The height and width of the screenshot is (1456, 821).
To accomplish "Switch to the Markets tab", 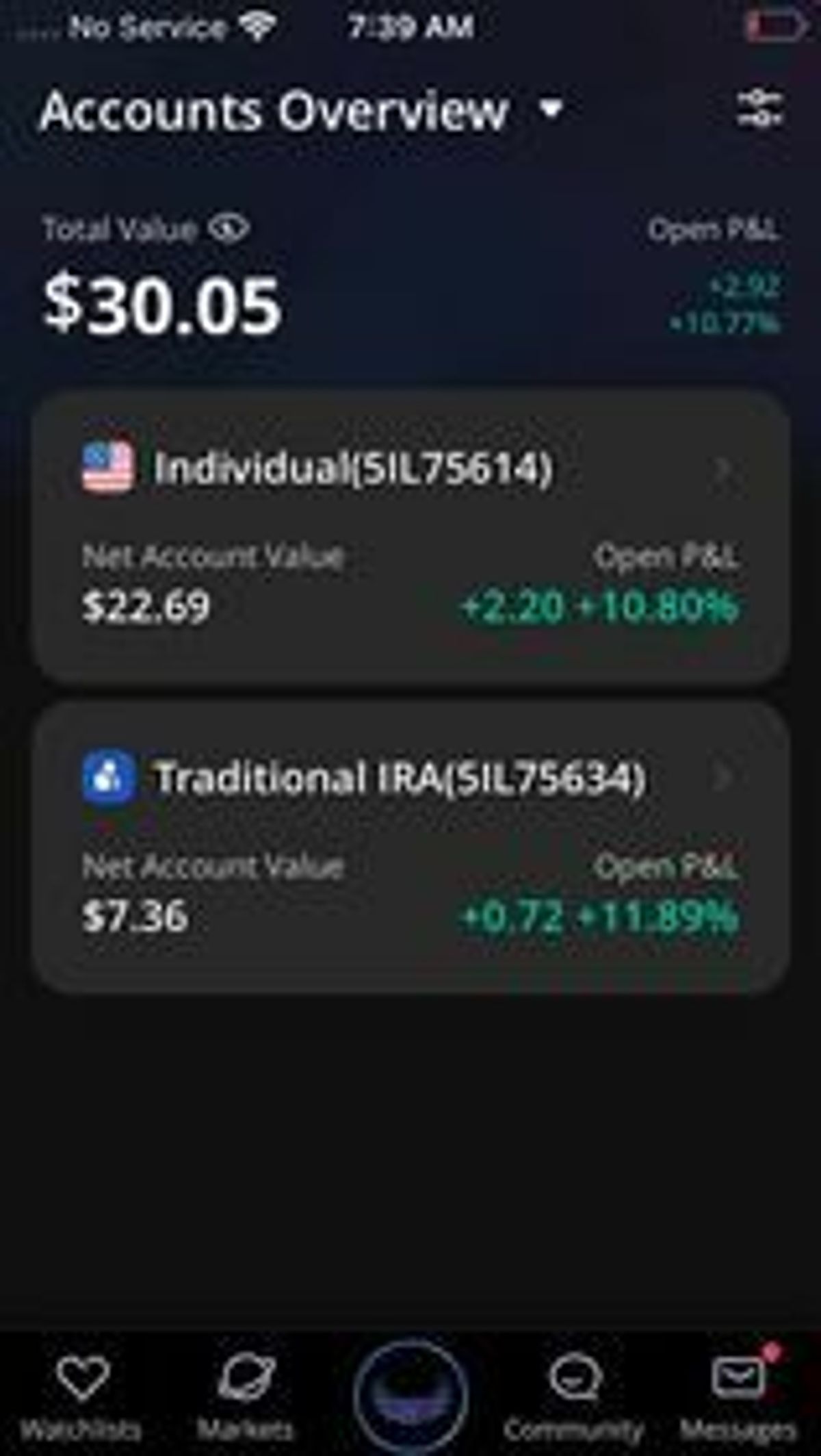I will (x=245, y=1396).
